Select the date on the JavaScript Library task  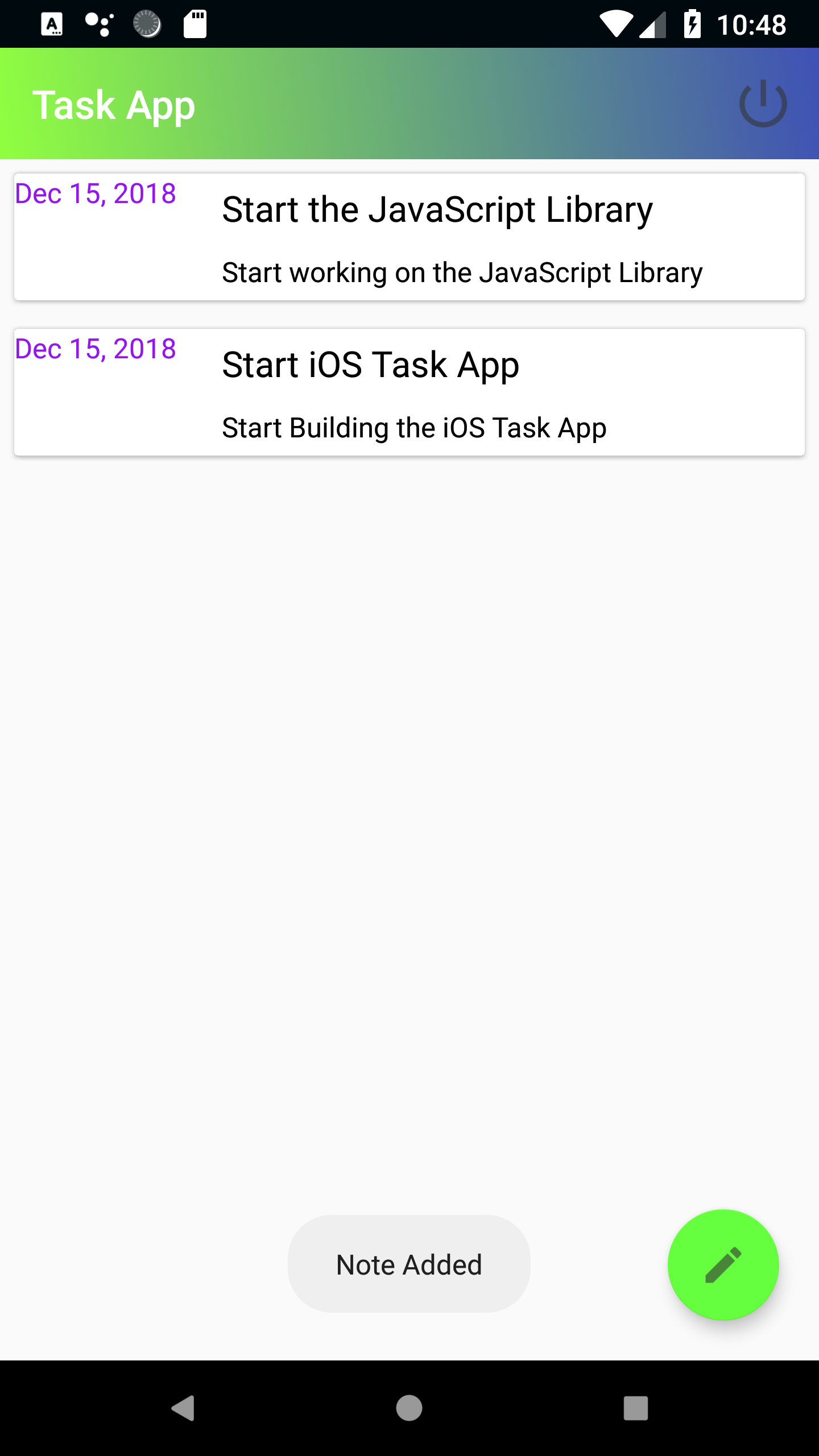coord(96,193)
